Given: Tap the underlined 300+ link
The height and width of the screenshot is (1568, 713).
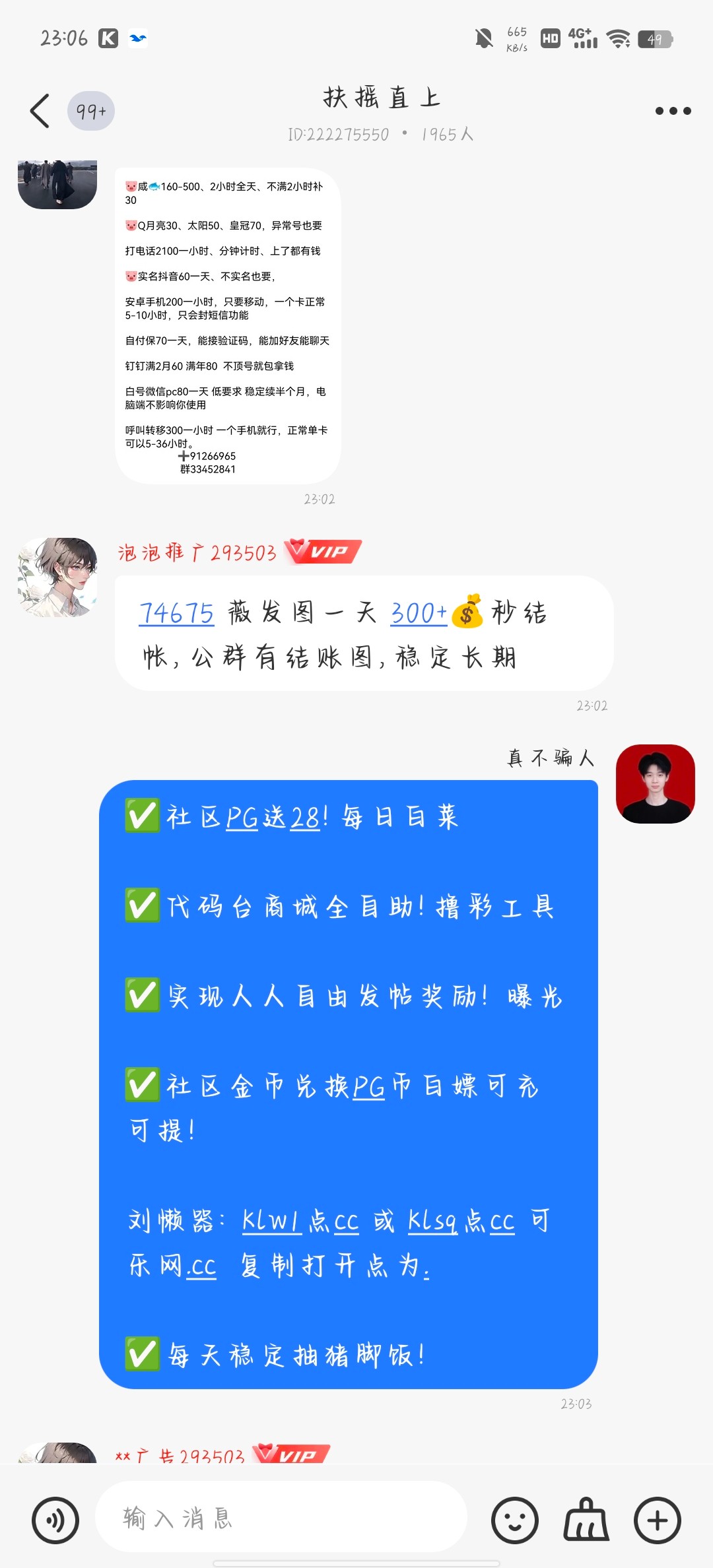Looking at the screenshot, I should [x=419, y=614].
